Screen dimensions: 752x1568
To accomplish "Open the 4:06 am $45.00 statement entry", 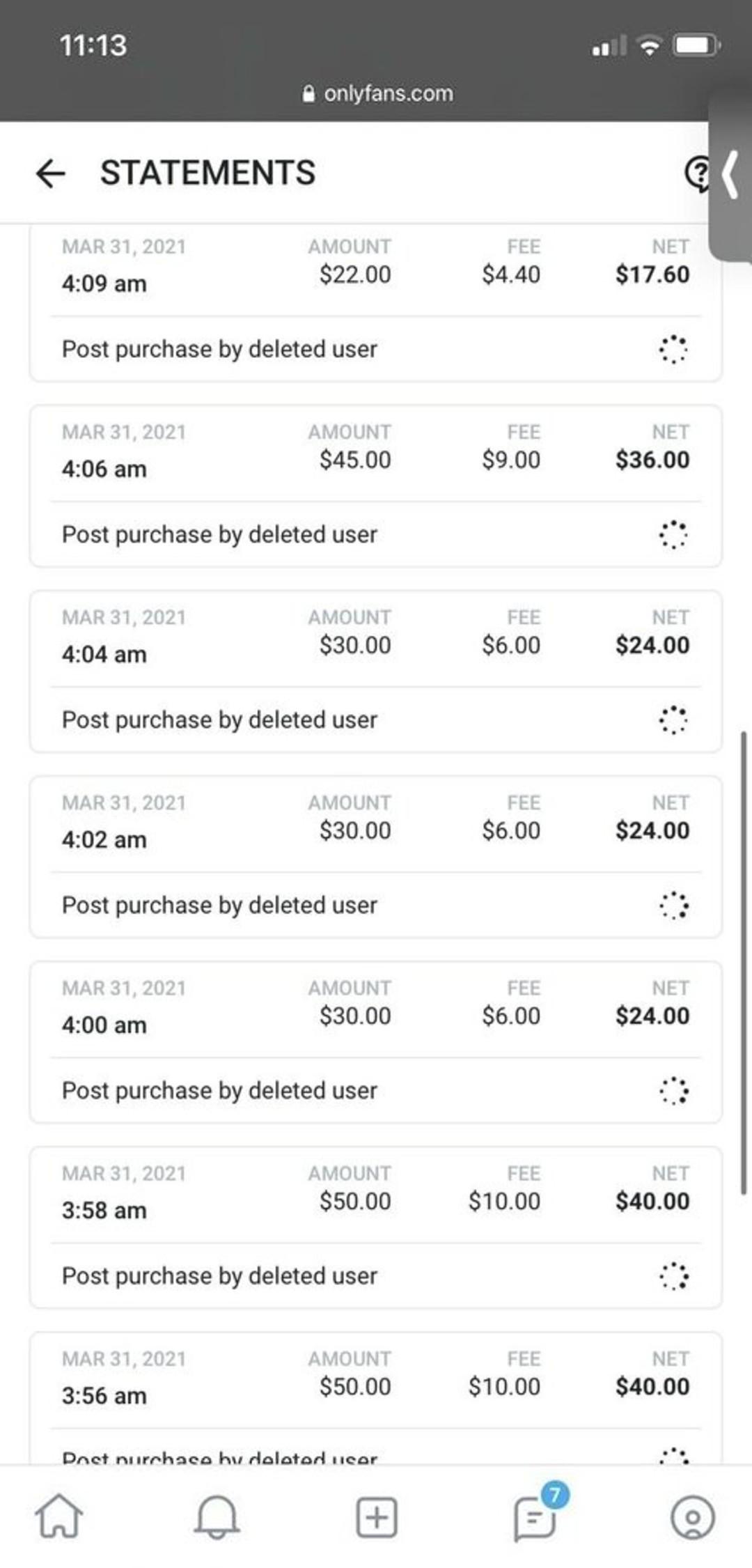I will point(375,486).
